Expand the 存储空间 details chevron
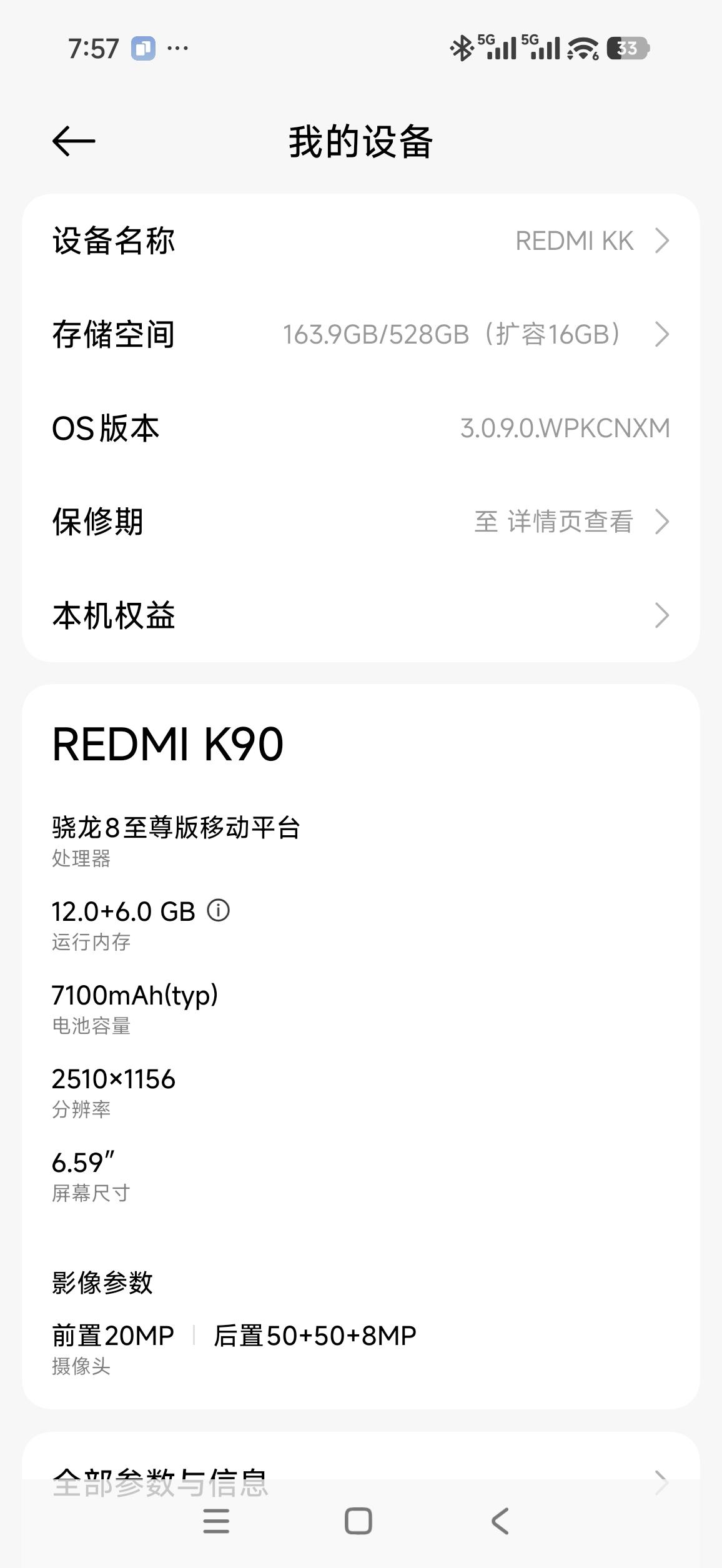 click(x=663, y=335)
